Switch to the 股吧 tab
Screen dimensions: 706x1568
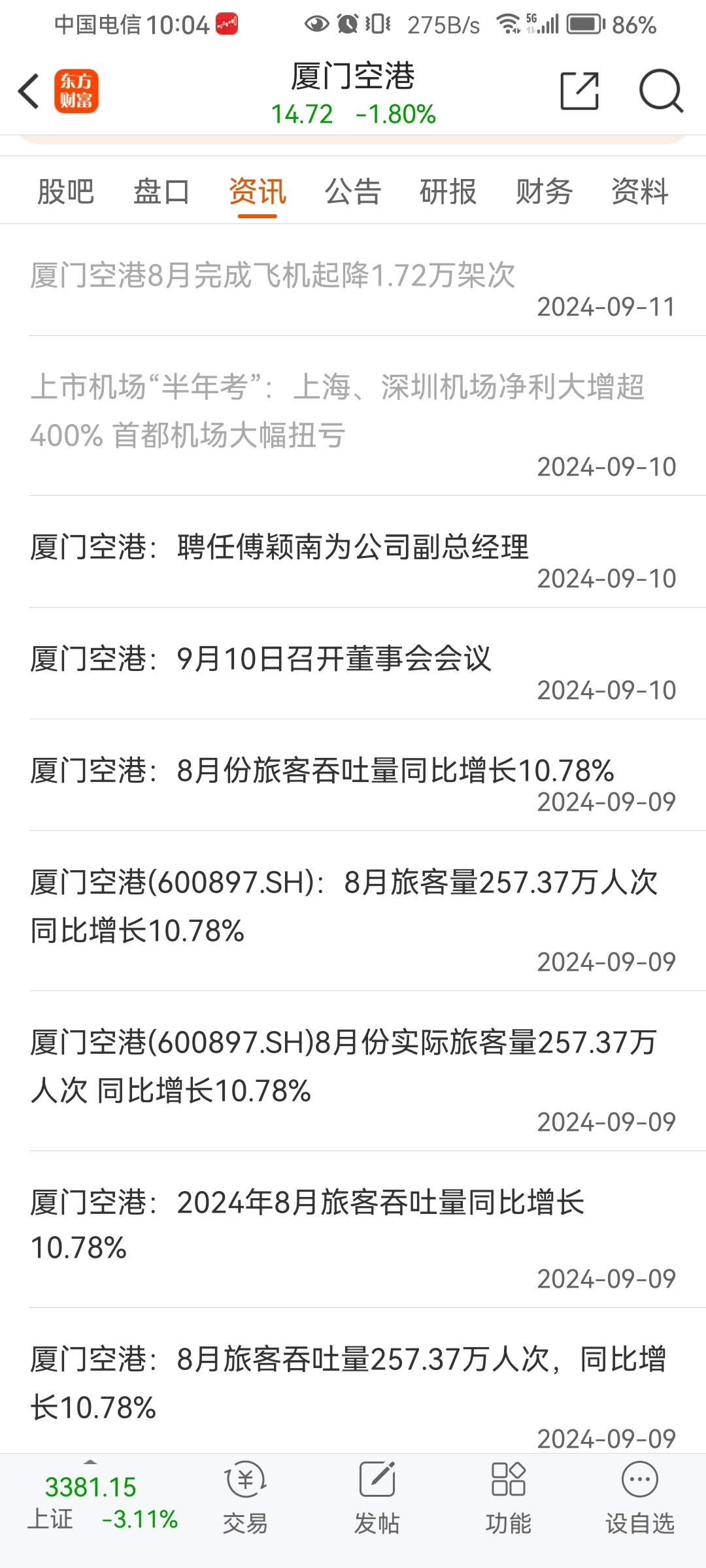66,191
